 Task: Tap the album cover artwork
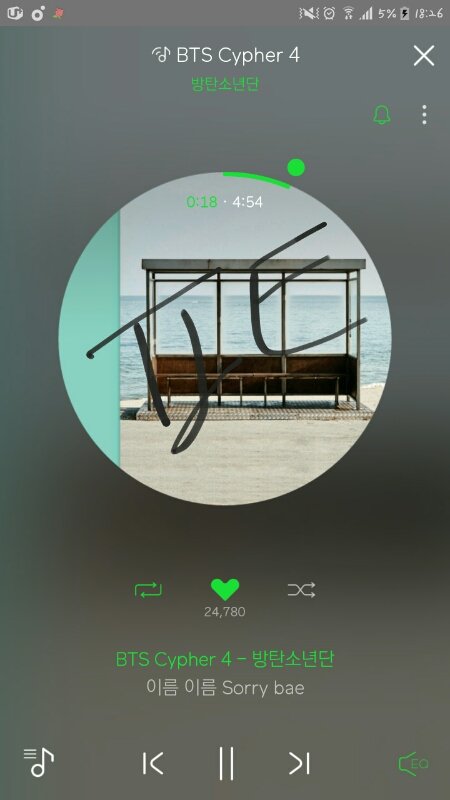225,338
